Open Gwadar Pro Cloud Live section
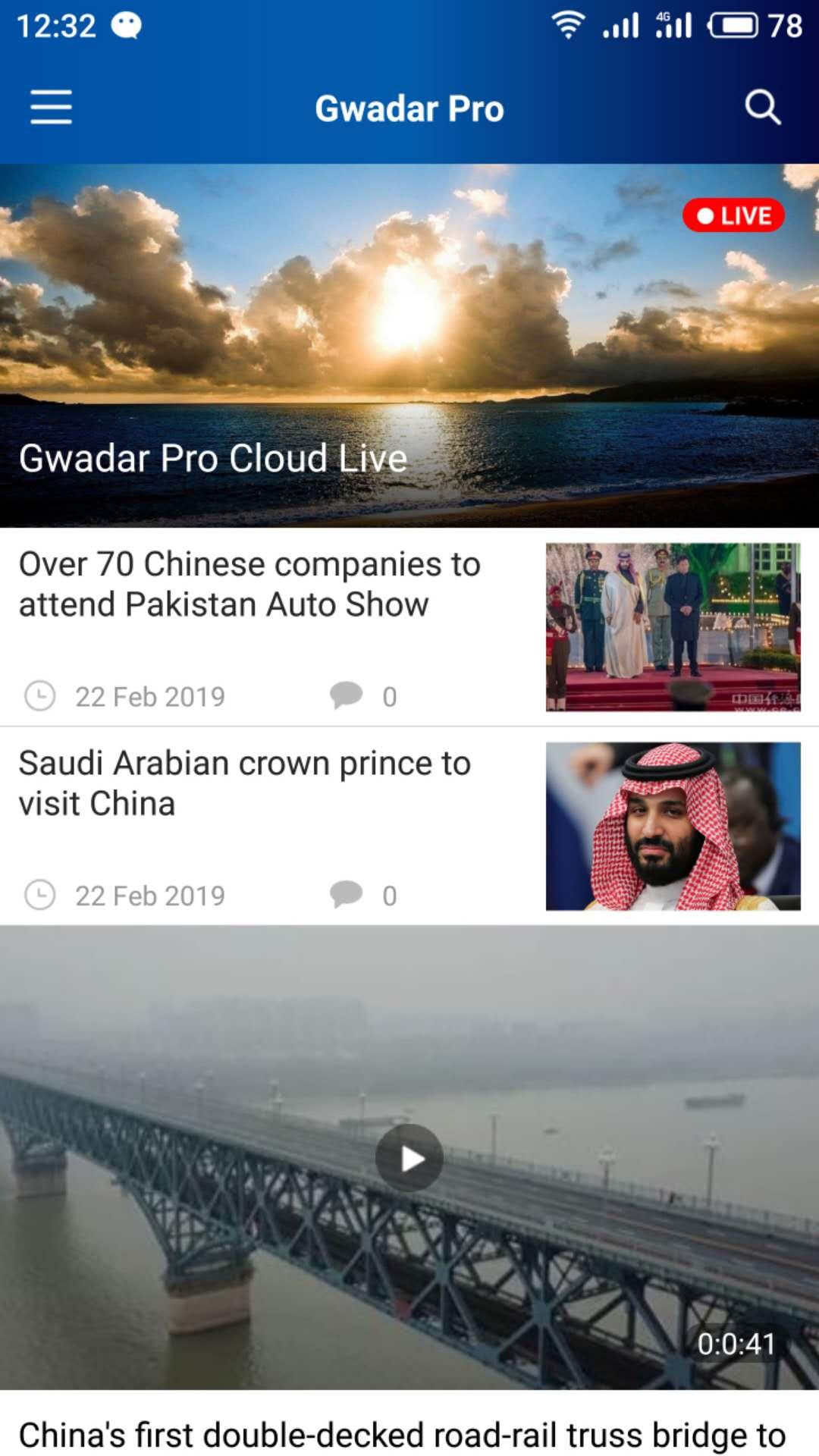819x1456 pixels. tap(214, 457)
